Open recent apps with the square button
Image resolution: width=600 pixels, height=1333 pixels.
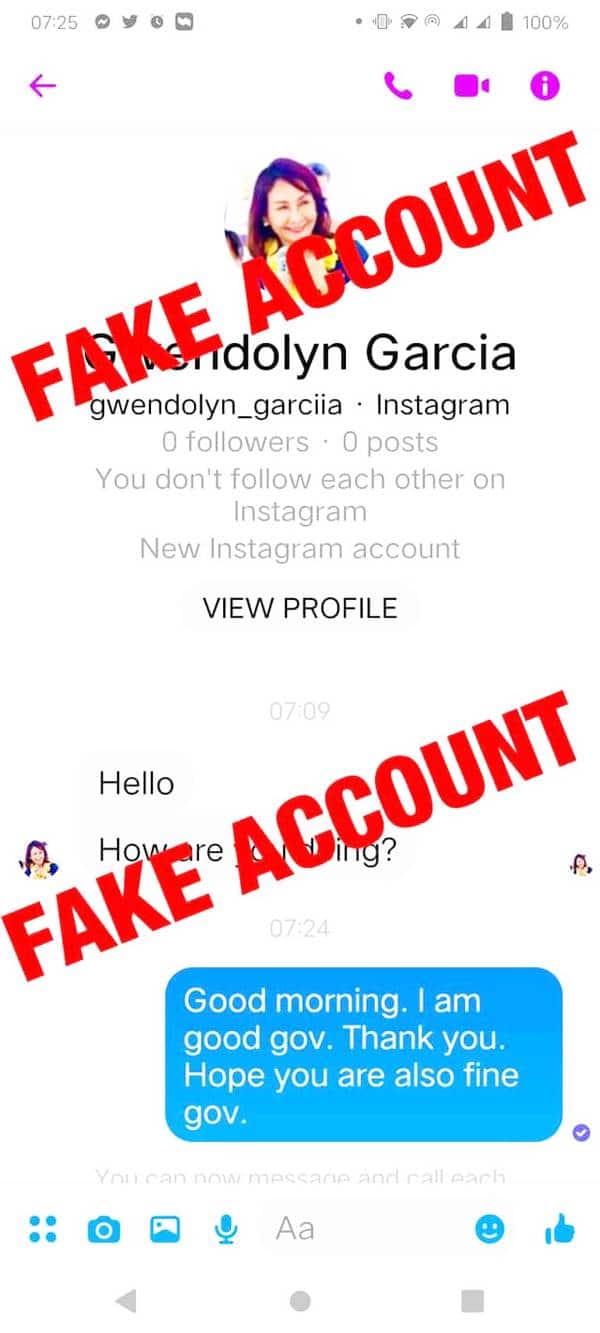472,1300
